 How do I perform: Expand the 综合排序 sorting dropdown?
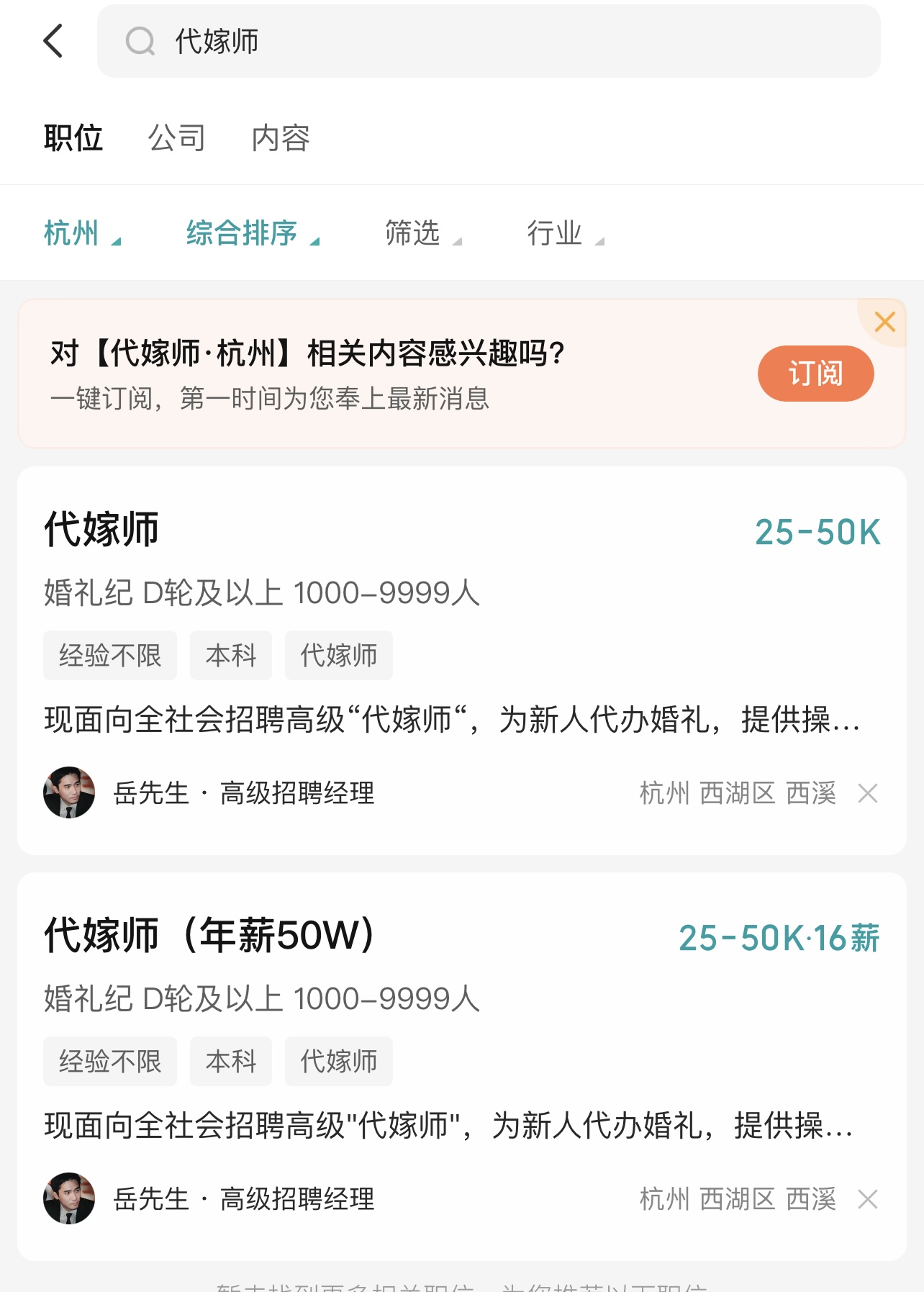click(x=252, y=233)
